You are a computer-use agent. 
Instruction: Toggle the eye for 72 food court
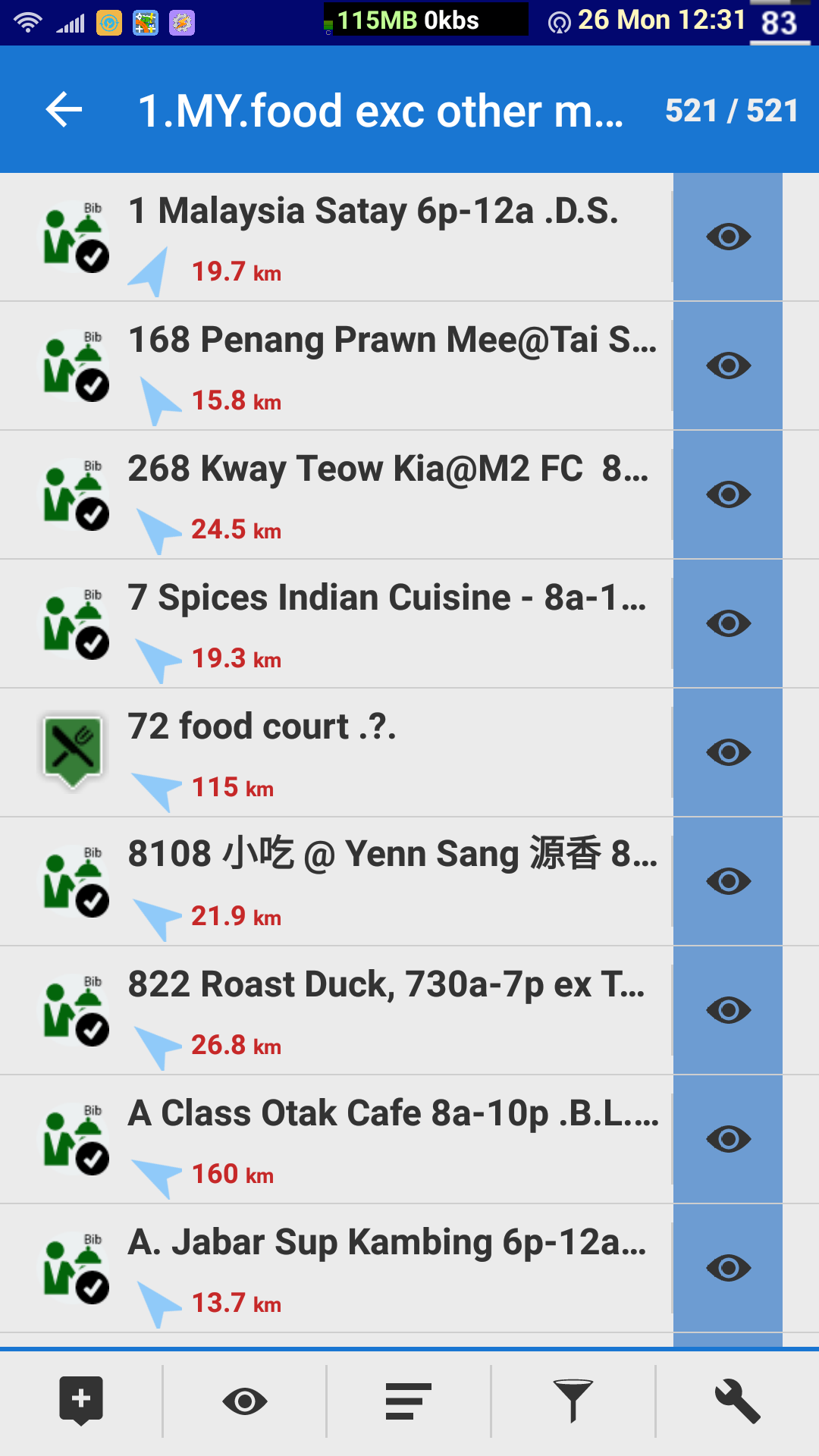pos(728,752)
